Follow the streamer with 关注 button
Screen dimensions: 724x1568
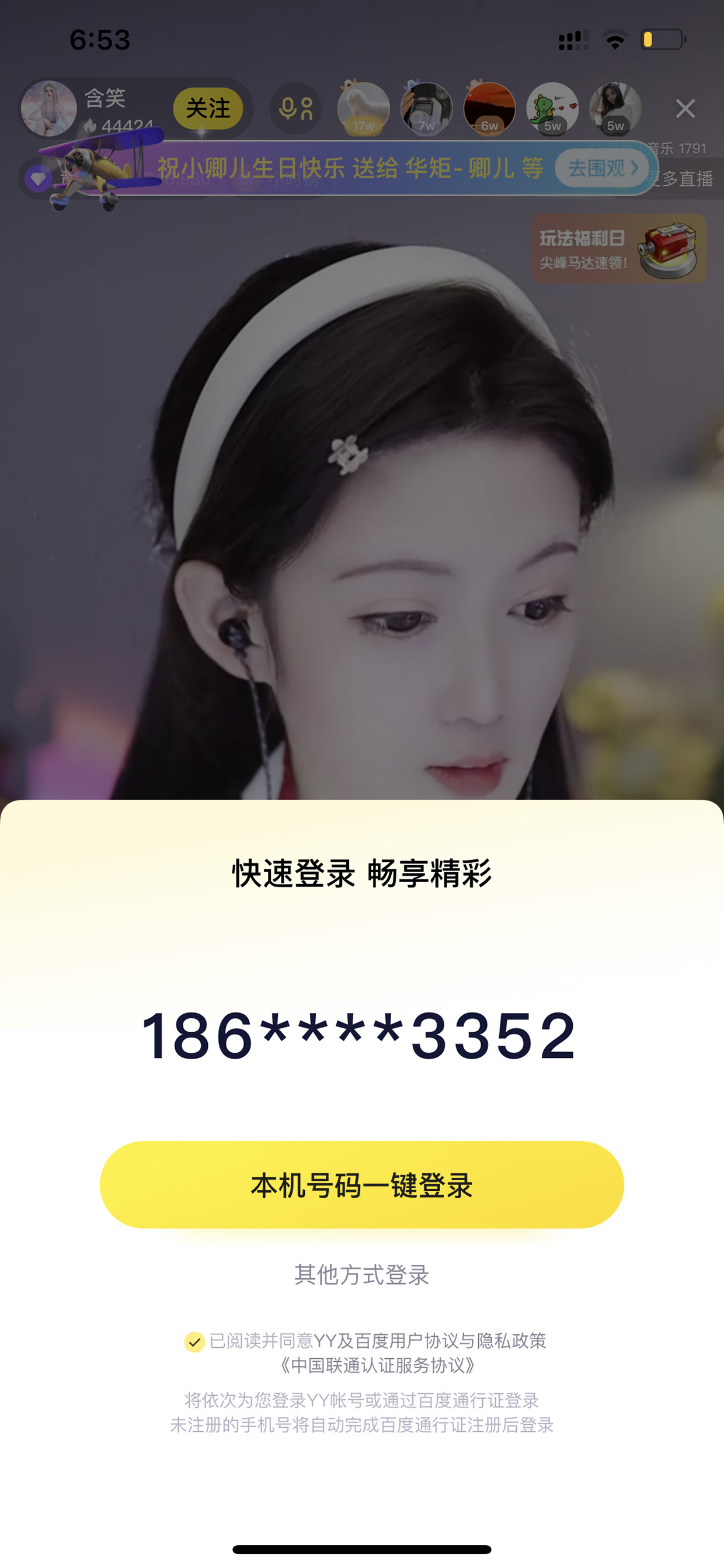click(x=208, y=108)
